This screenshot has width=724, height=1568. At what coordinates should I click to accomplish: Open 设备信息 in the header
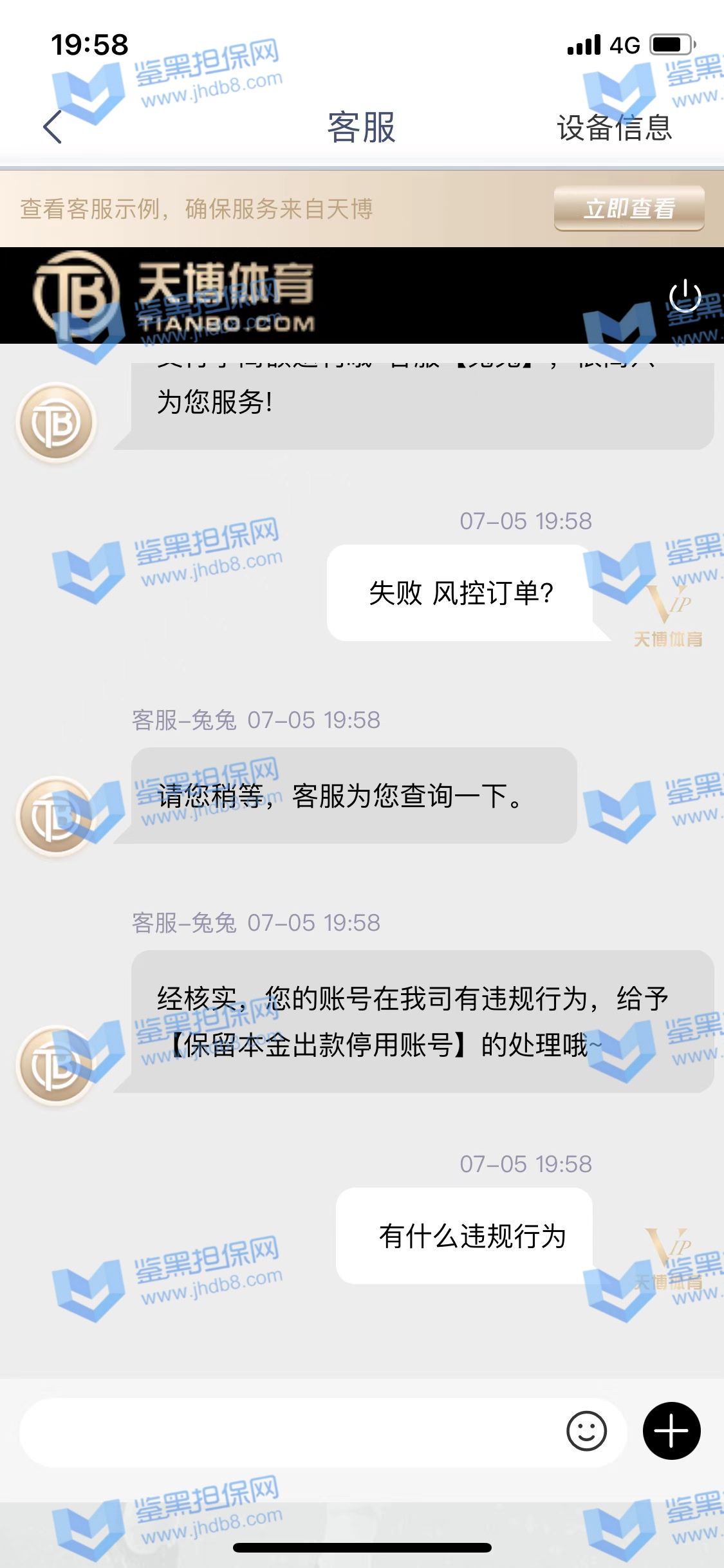[614, 127]
